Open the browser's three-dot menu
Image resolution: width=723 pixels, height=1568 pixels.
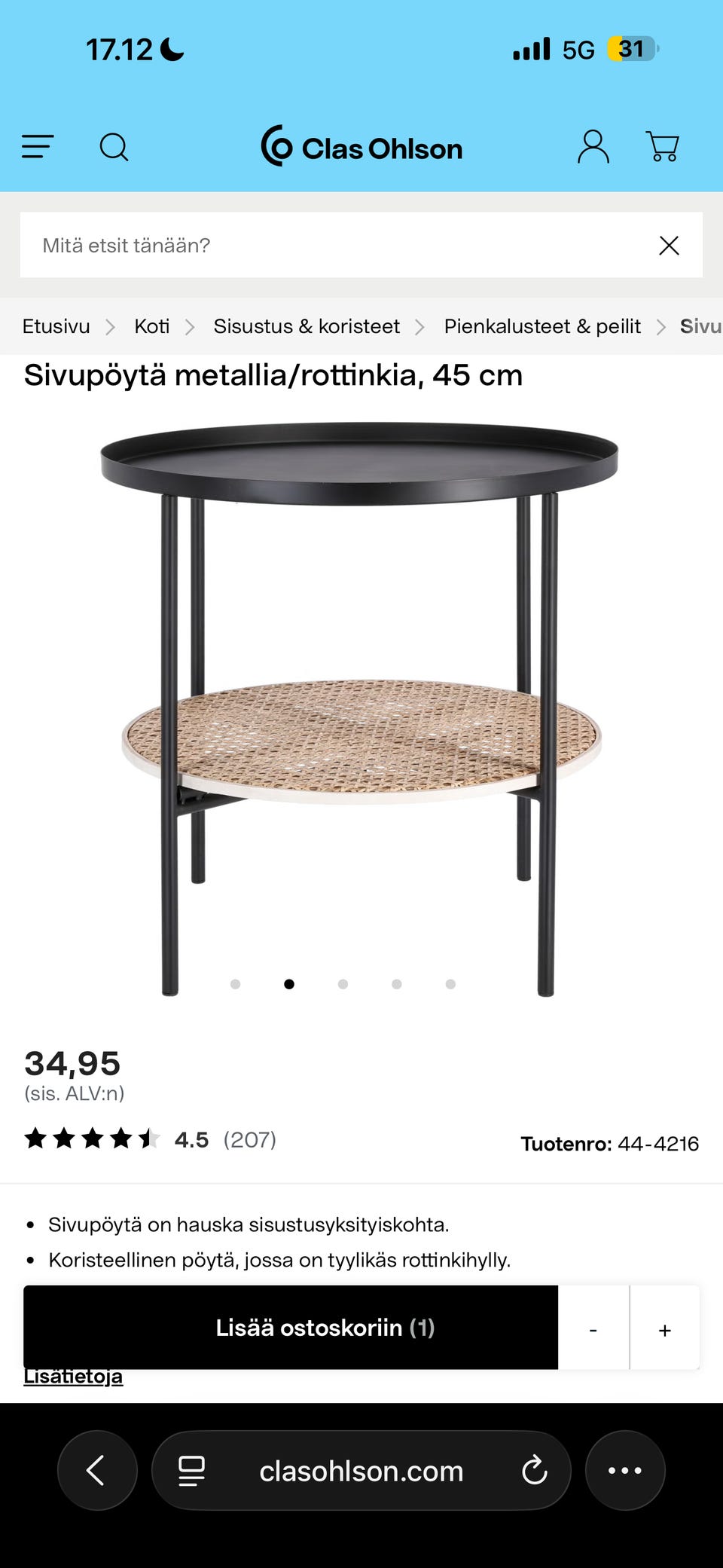(624, 1470)
